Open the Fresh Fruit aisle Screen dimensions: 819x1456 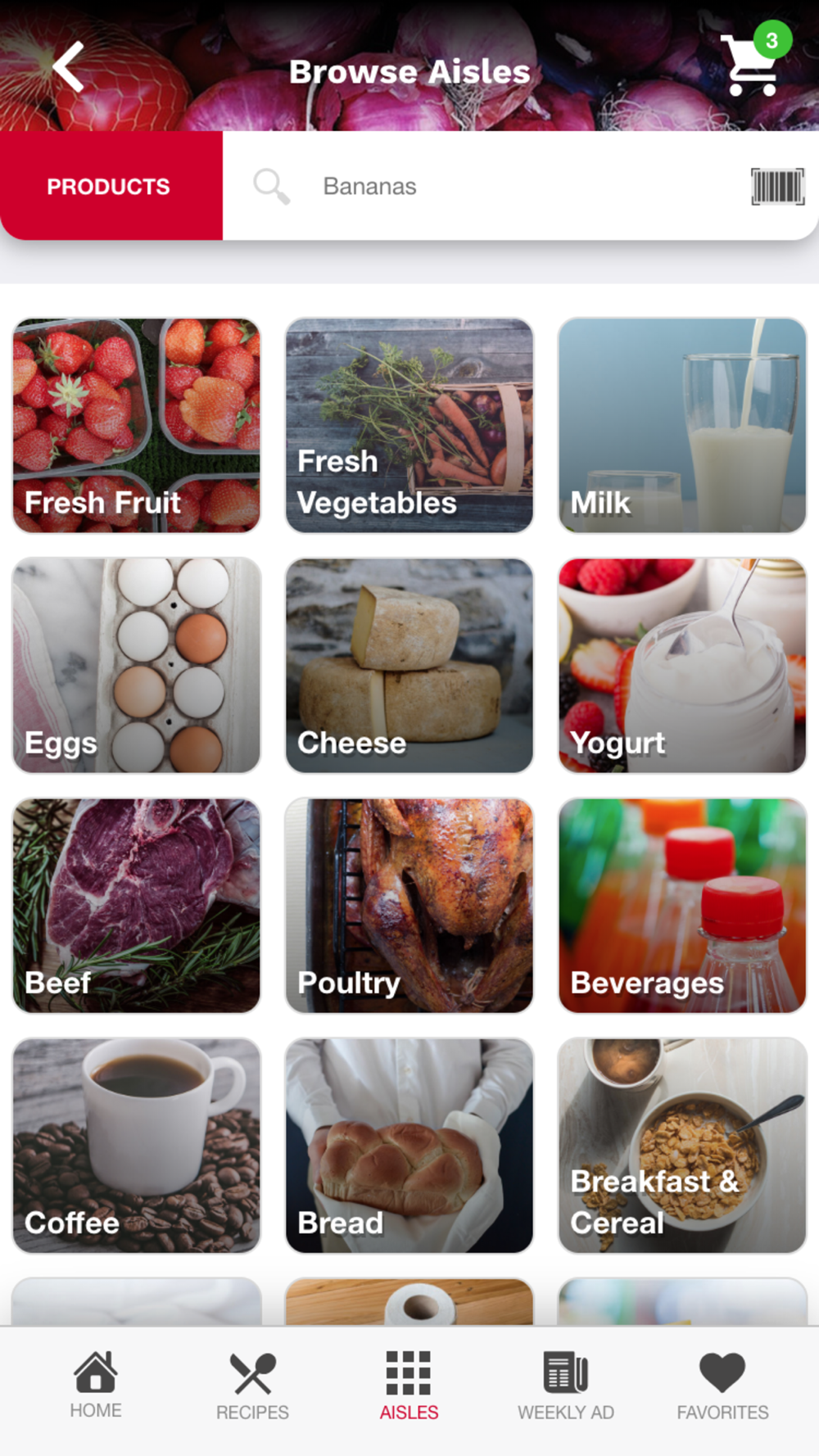click(137, 426)
